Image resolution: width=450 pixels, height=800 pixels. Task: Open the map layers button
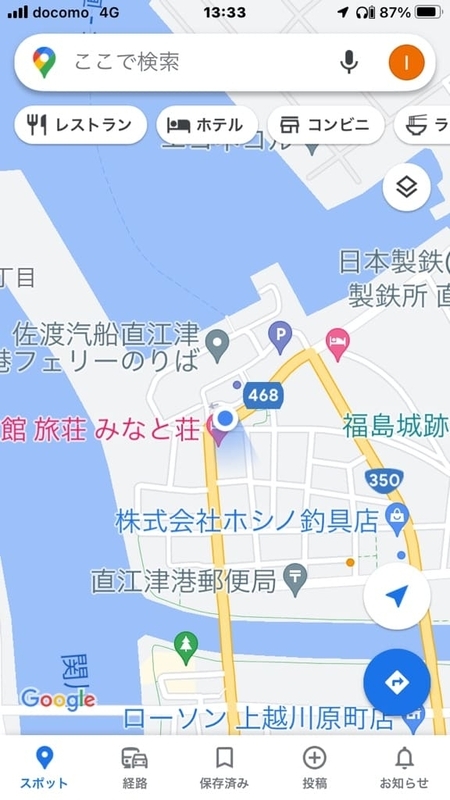pyautogui.click(x=407, y=187)
